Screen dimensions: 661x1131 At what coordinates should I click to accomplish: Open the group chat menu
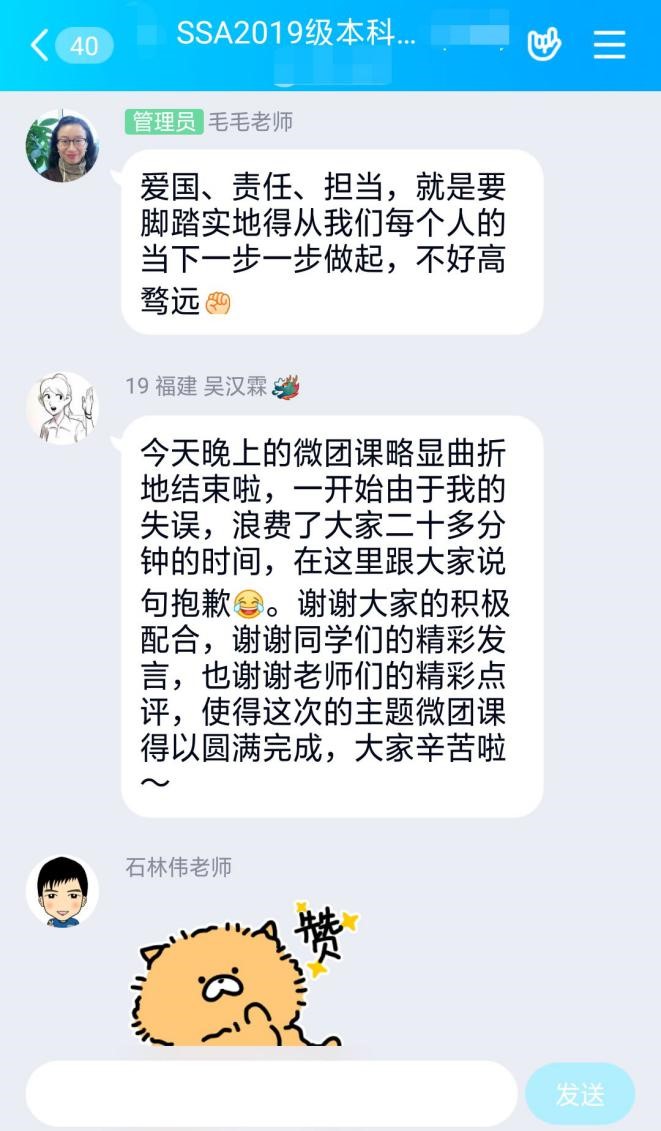[609, 45]
